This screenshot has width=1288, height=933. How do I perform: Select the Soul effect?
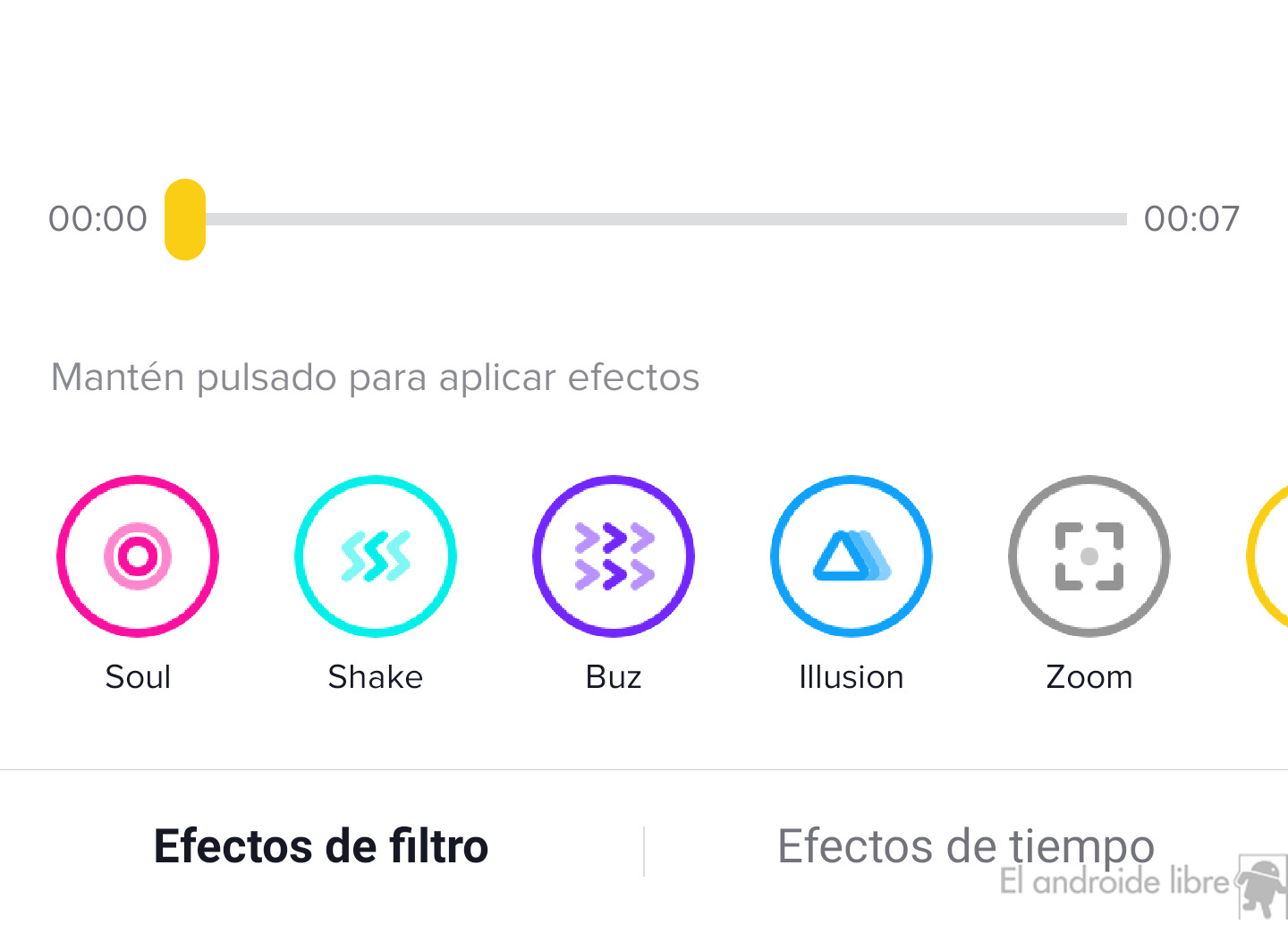(138, 556)
